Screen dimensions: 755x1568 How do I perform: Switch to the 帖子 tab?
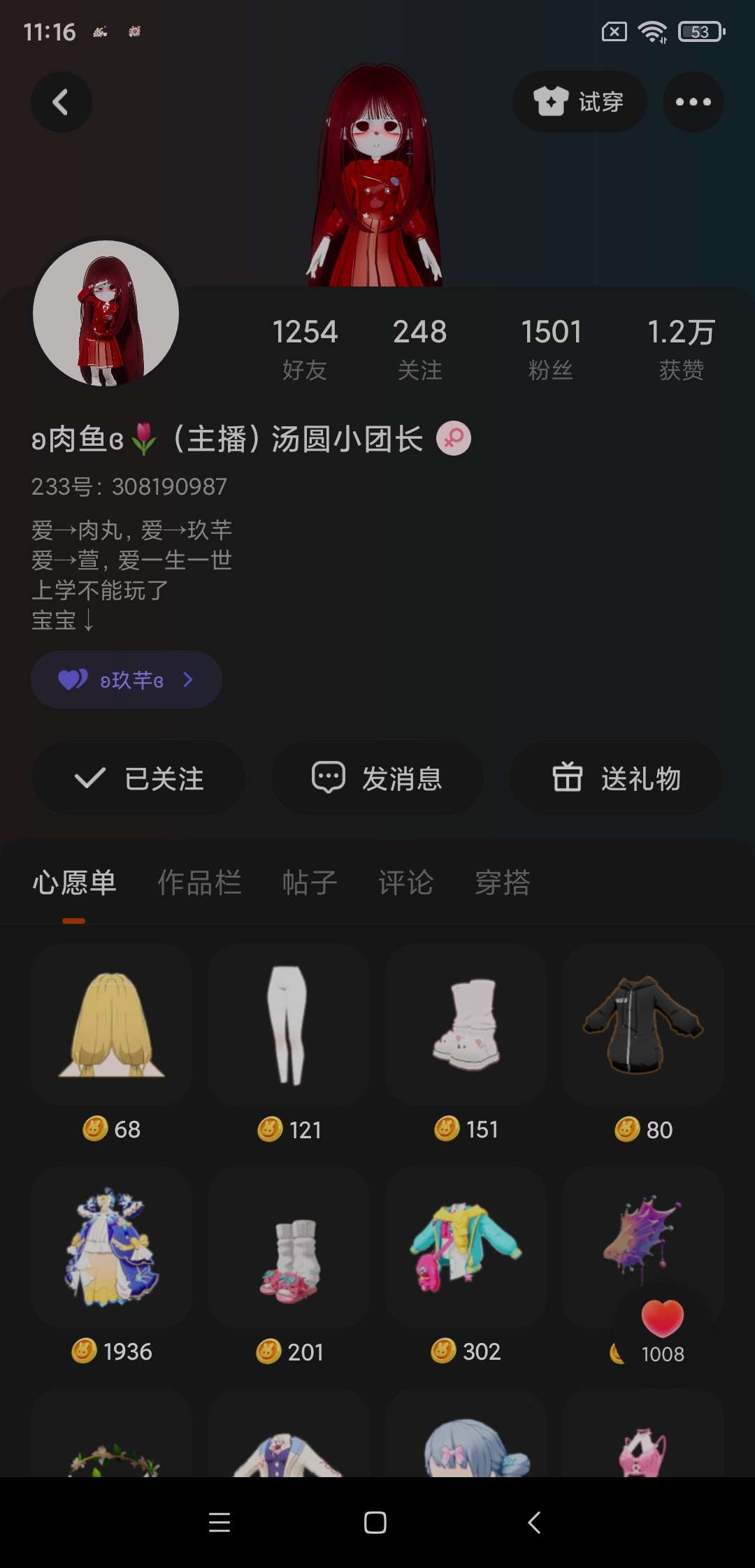point(310,883)
